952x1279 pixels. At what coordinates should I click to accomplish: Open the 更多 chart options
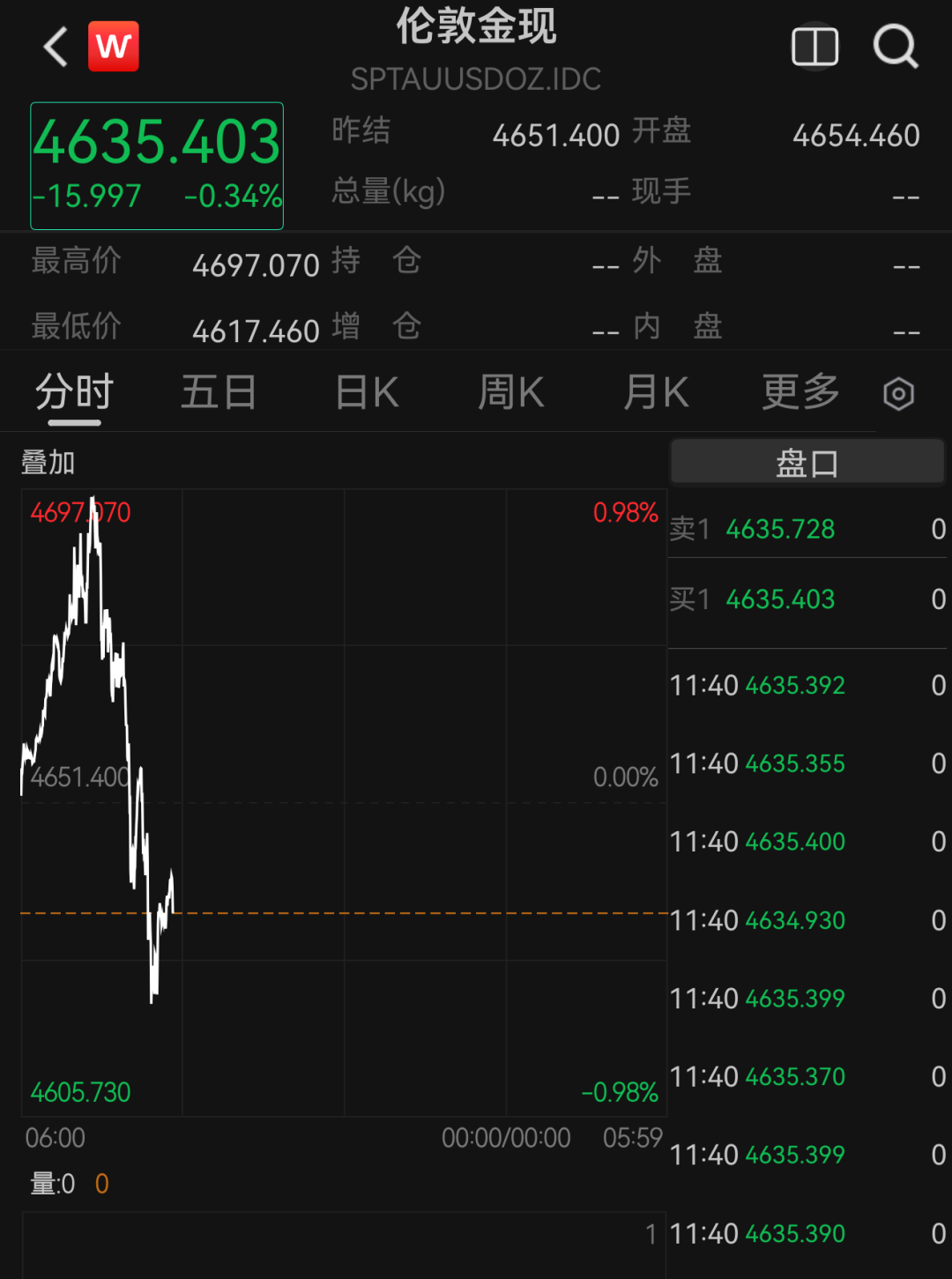(x=800, y=392)
